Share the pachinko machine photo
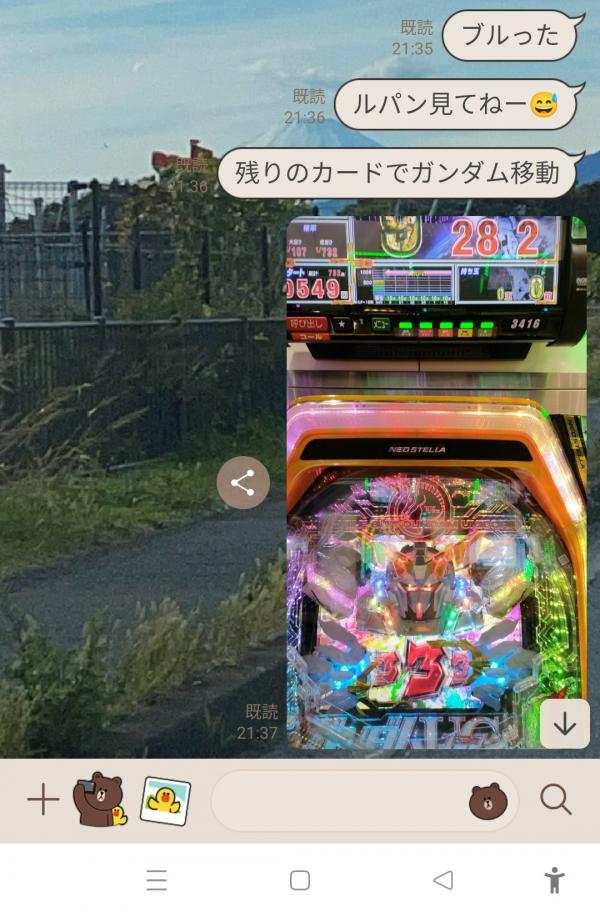 (243, 483)
